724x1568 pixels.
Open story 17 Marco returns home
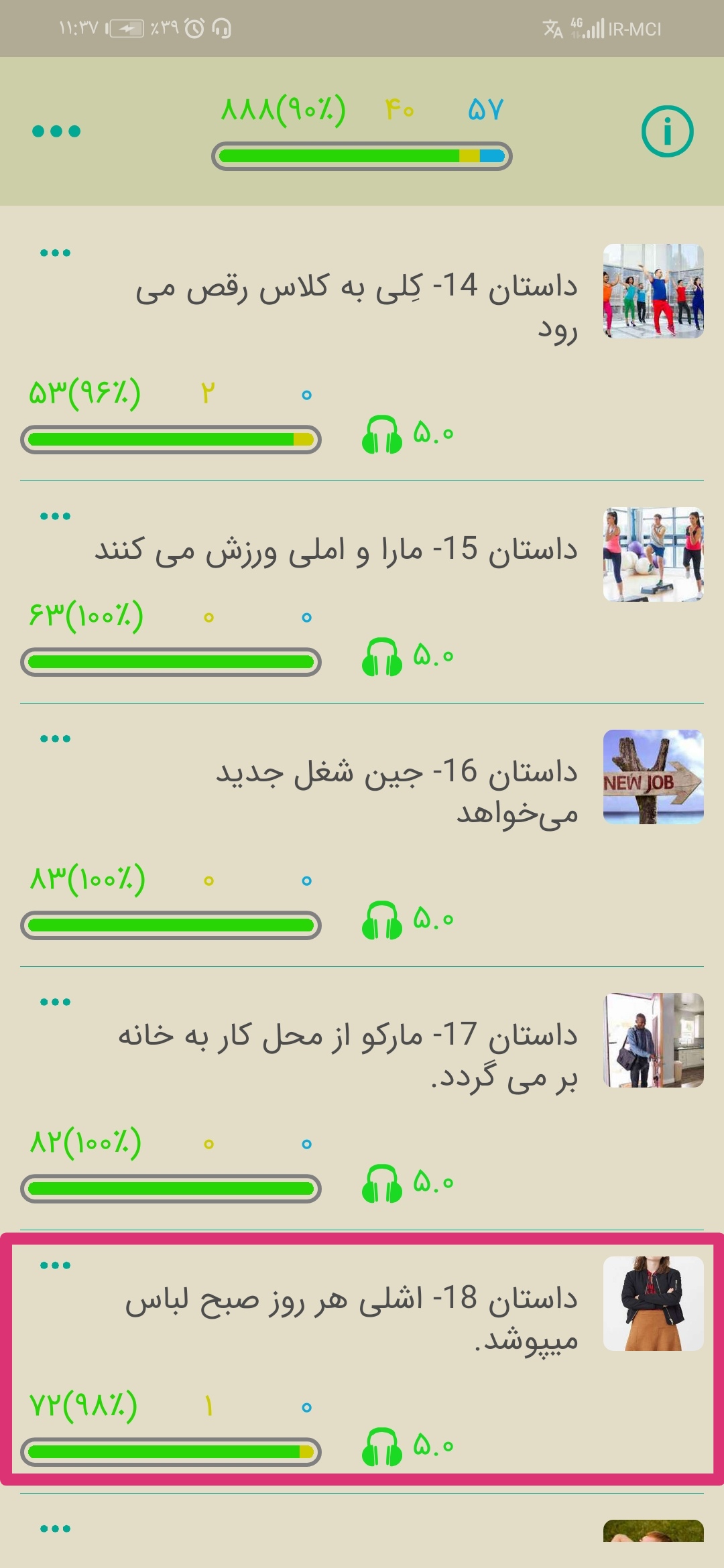(349, 1055)
